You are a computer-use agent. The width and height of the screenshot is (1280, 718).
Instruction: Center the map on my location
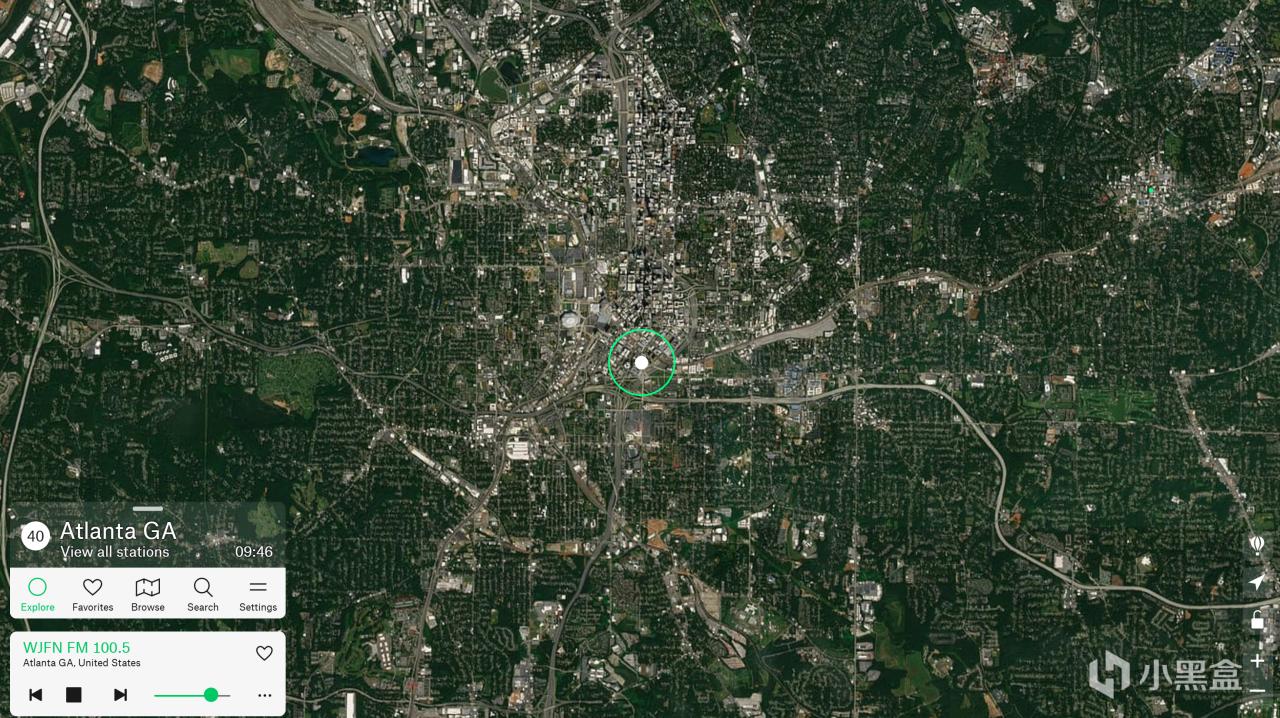(1257, 582)
